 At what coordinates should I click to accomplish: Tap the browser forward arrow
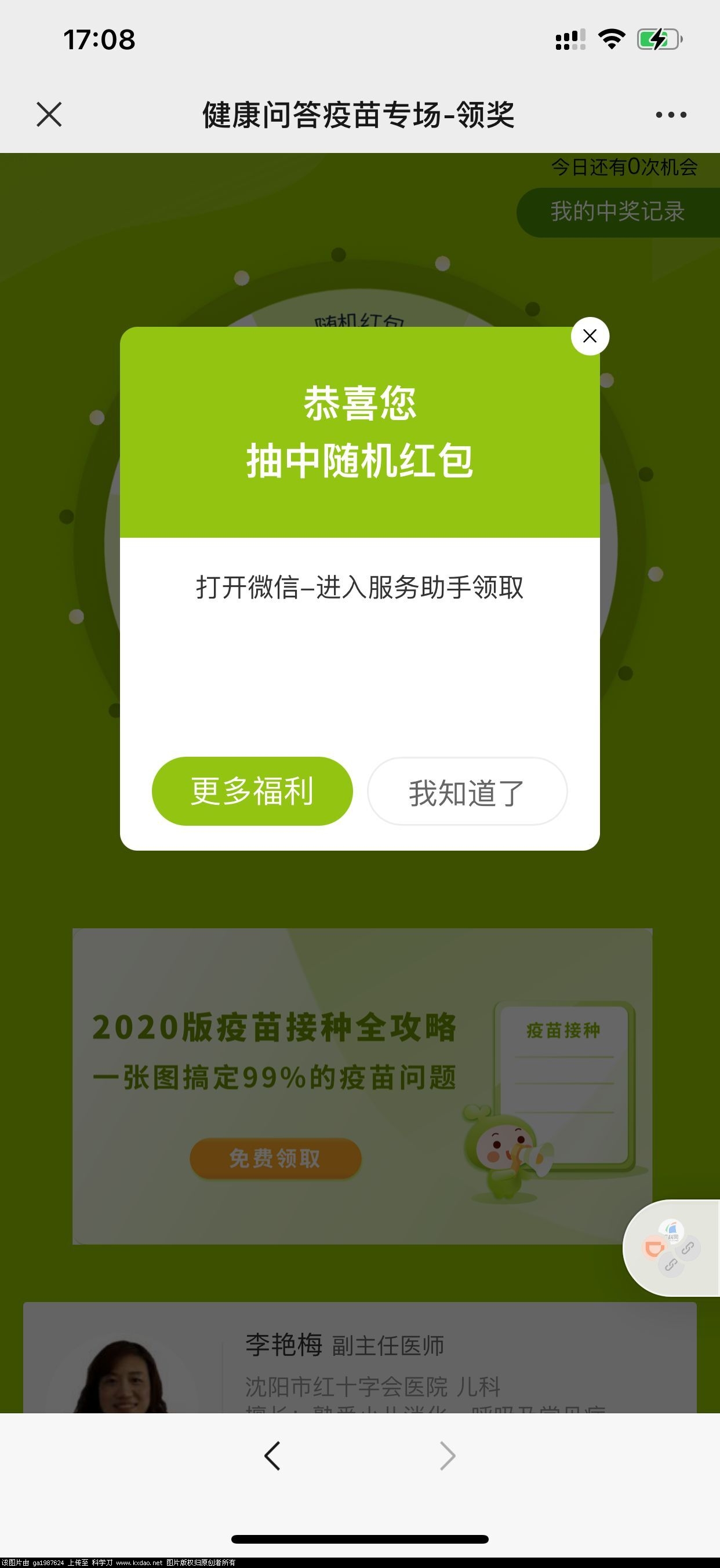446,1455
